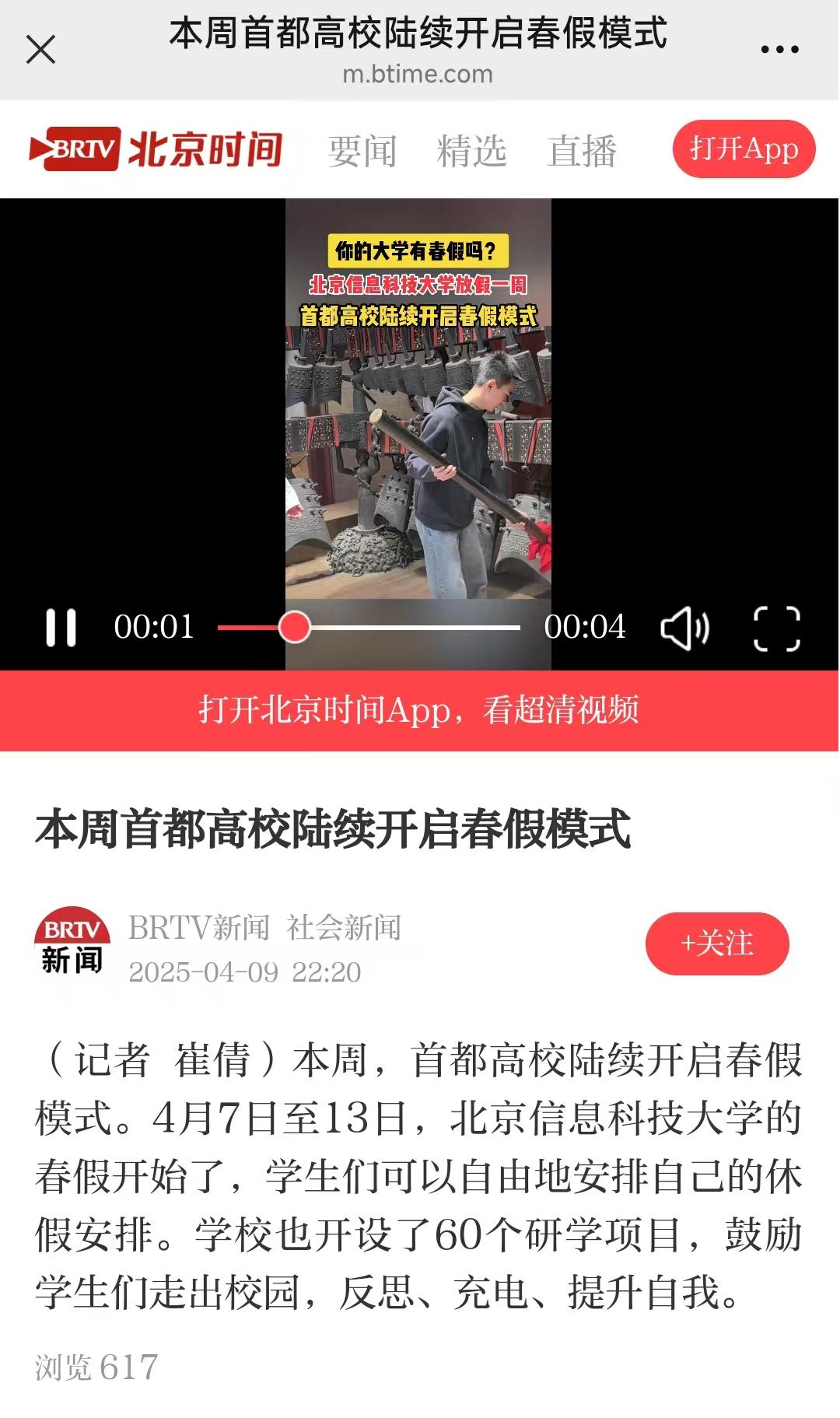The height and width of the screenshot is (1418, 840).
Task: Pause the video playback
Action: click(61, 627)
